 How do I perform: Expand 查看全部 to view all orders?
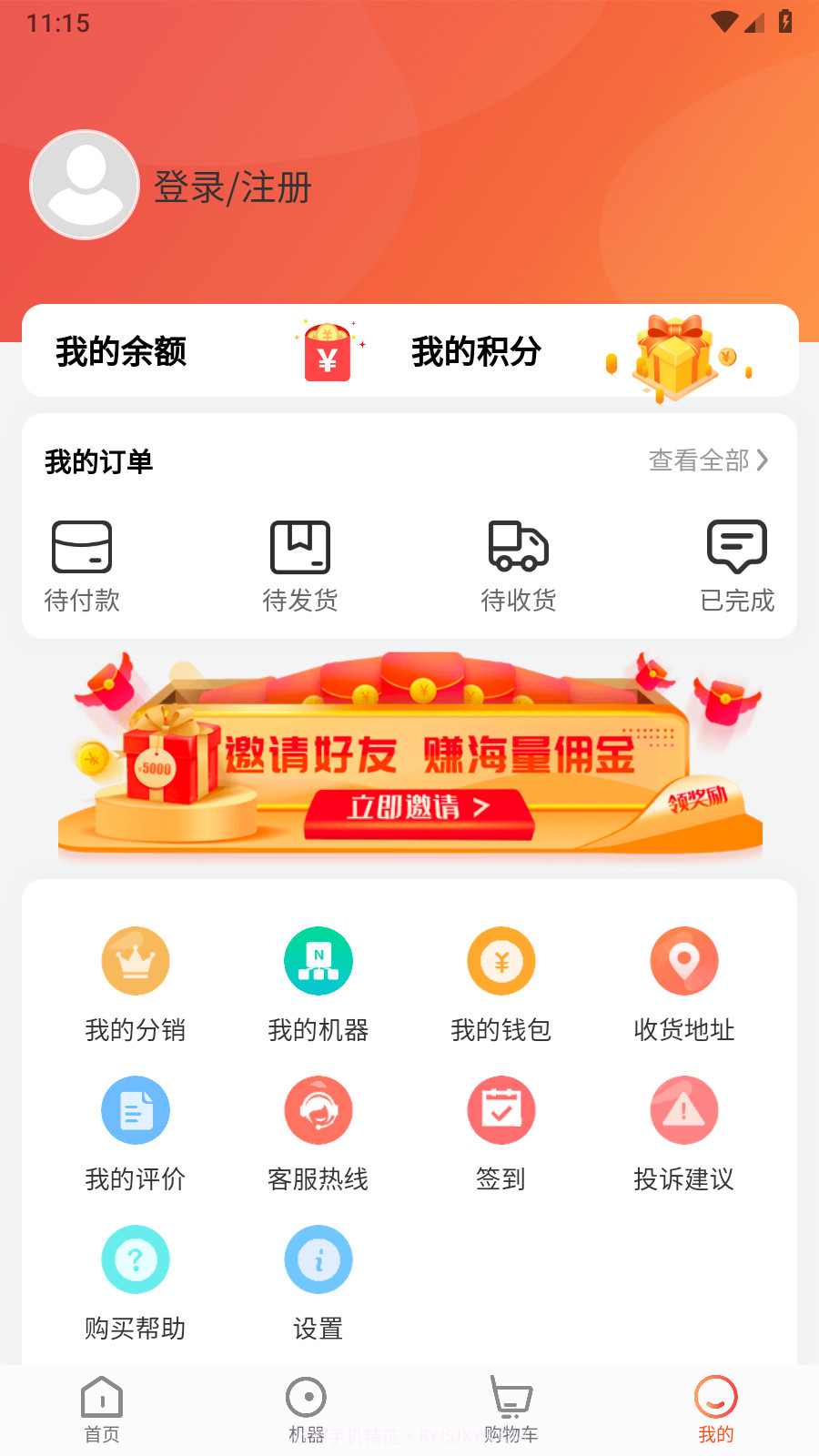click(708, 461)
